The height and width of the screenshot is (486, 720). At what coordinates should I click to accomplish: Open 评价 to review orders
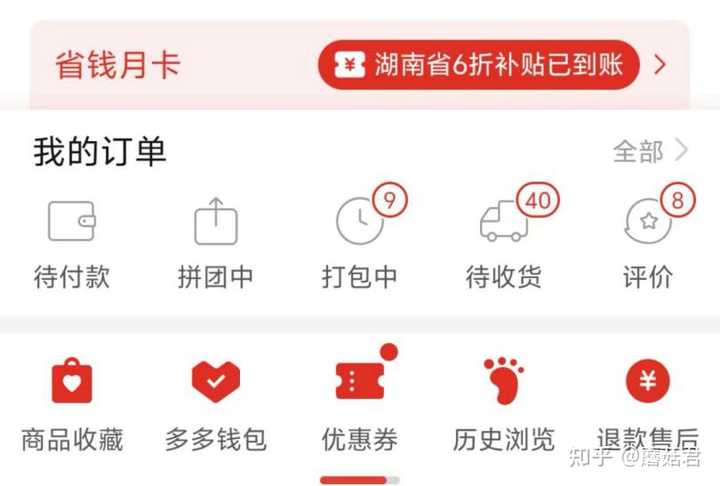[x=648, y=240]
